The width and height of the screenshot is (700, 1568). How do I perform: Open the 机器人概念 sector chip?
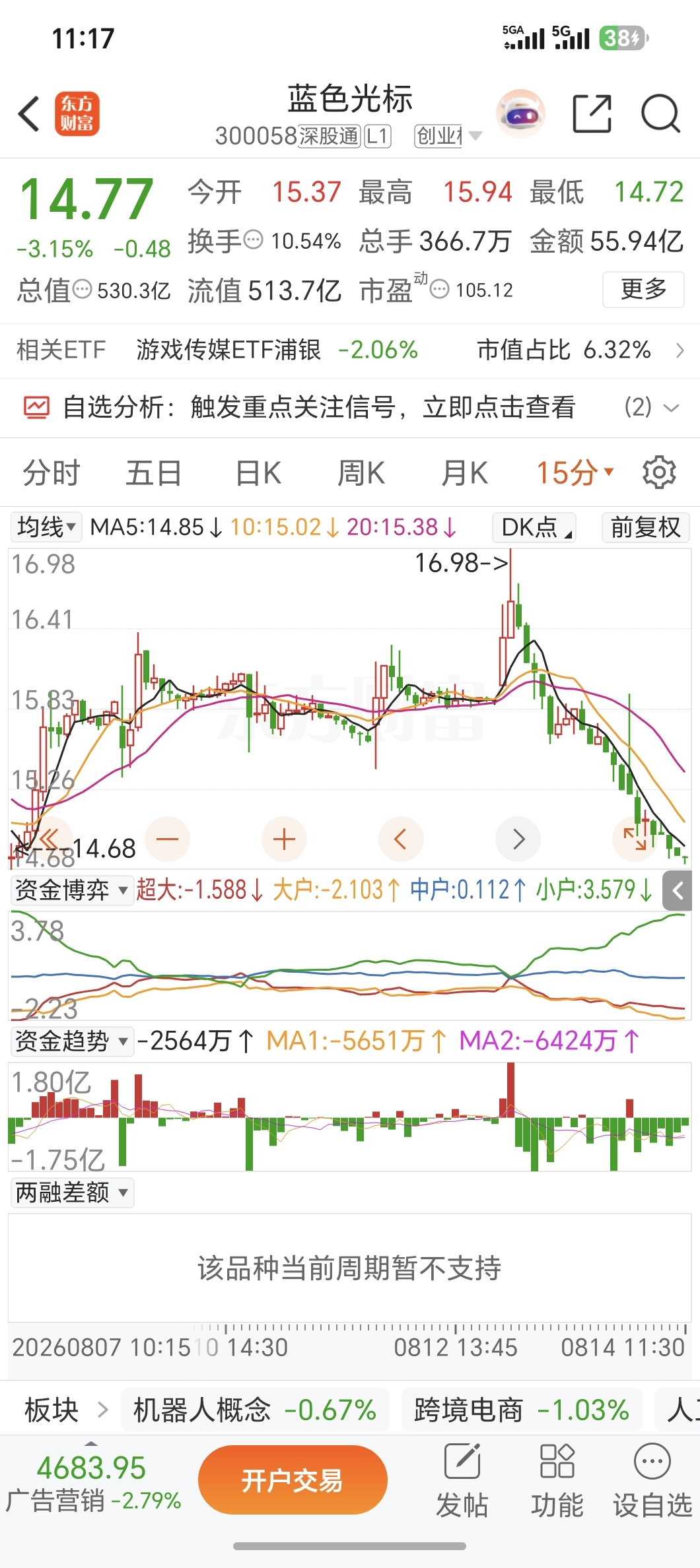click(255, 1410)
